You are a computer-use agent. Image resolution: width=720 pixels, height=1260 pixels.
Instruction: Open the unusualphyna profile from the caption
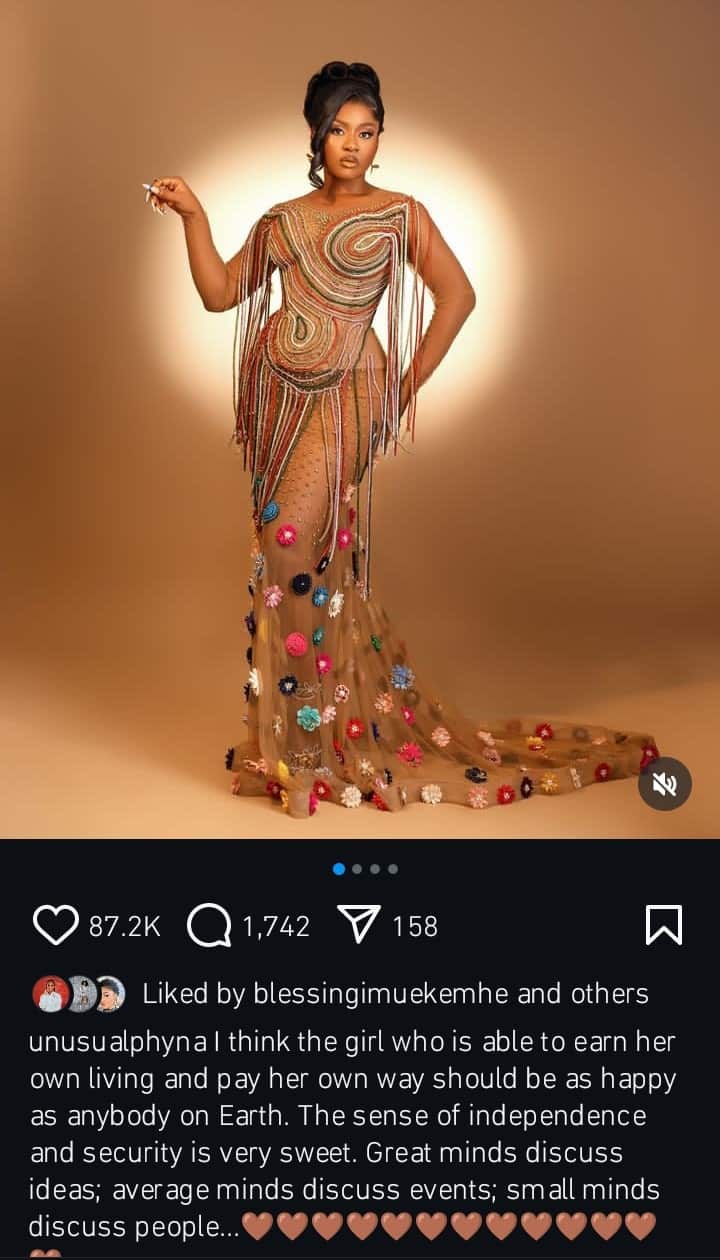(x=118, y=1043)
